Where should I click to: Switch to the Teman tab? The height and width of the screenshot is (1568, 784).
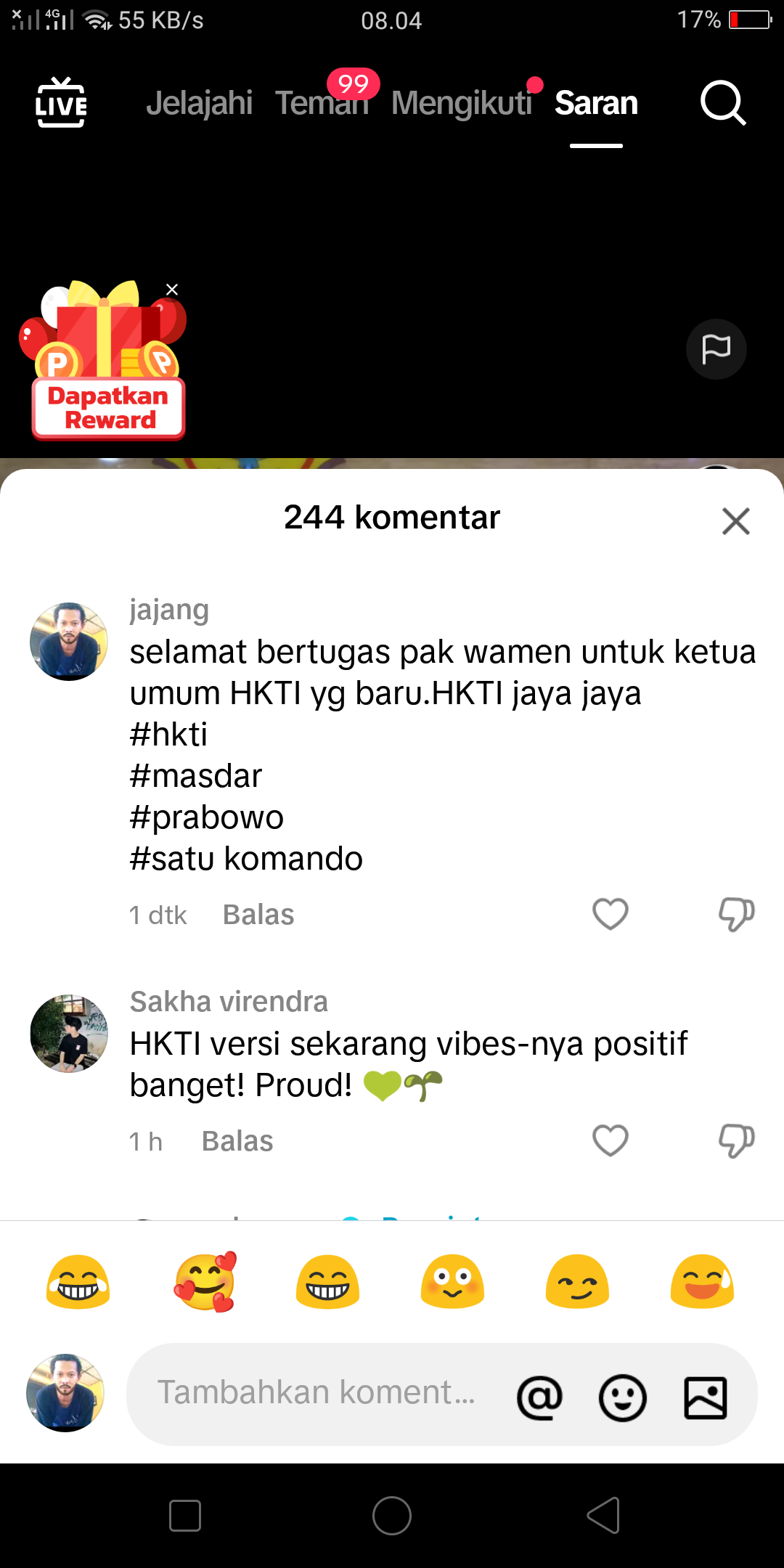(x=322, y=103)
